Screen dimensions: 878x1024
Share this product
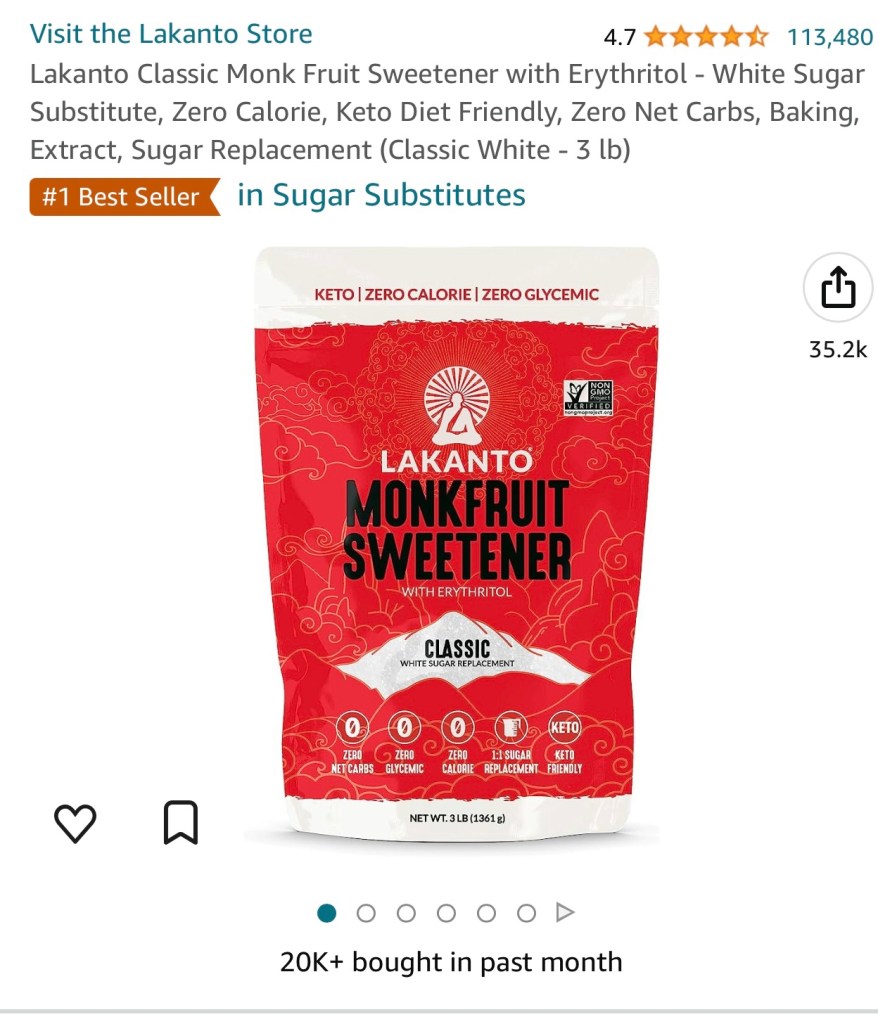coord(838,289)
